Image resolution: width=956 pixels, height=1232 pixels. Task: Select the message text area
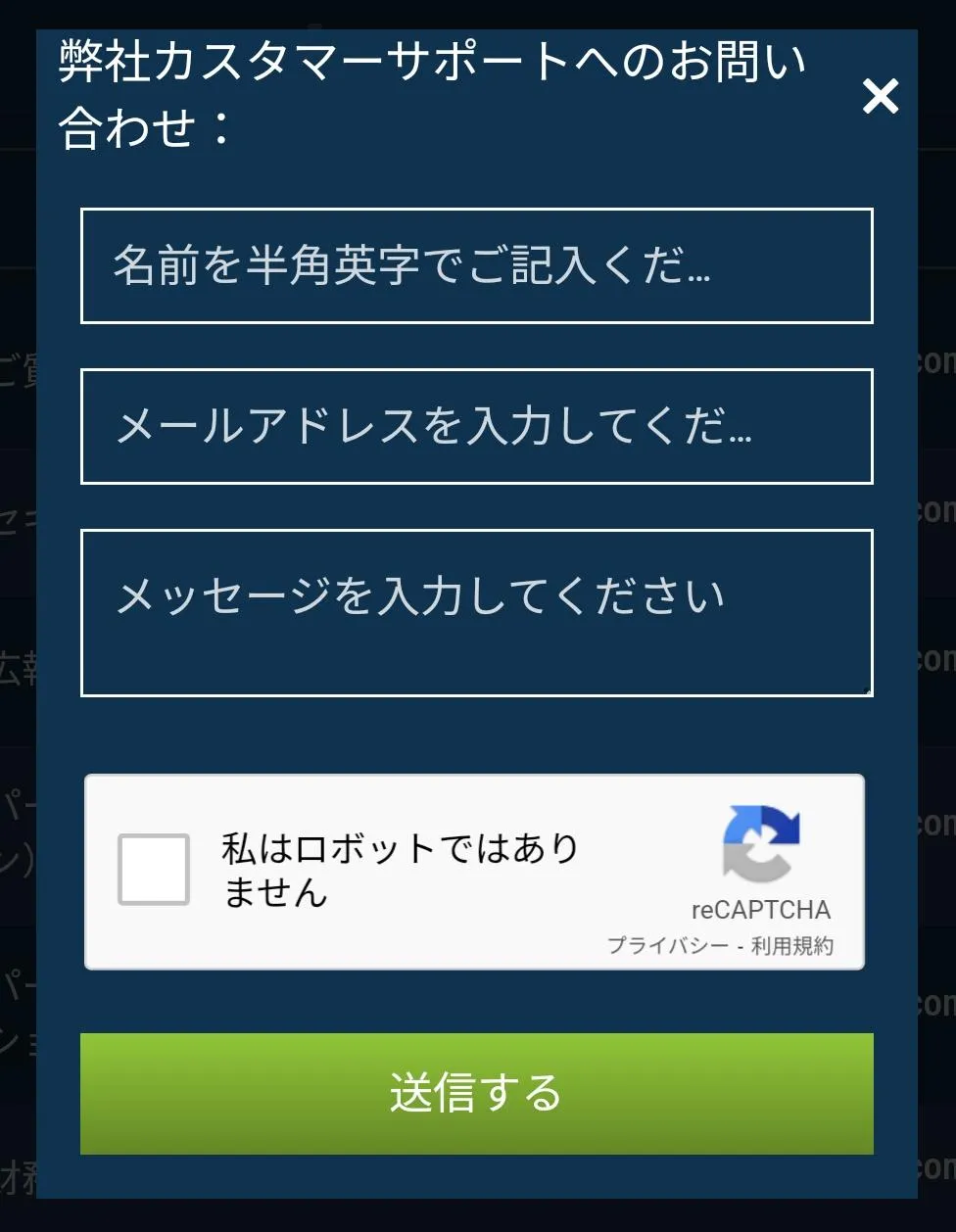476,612
